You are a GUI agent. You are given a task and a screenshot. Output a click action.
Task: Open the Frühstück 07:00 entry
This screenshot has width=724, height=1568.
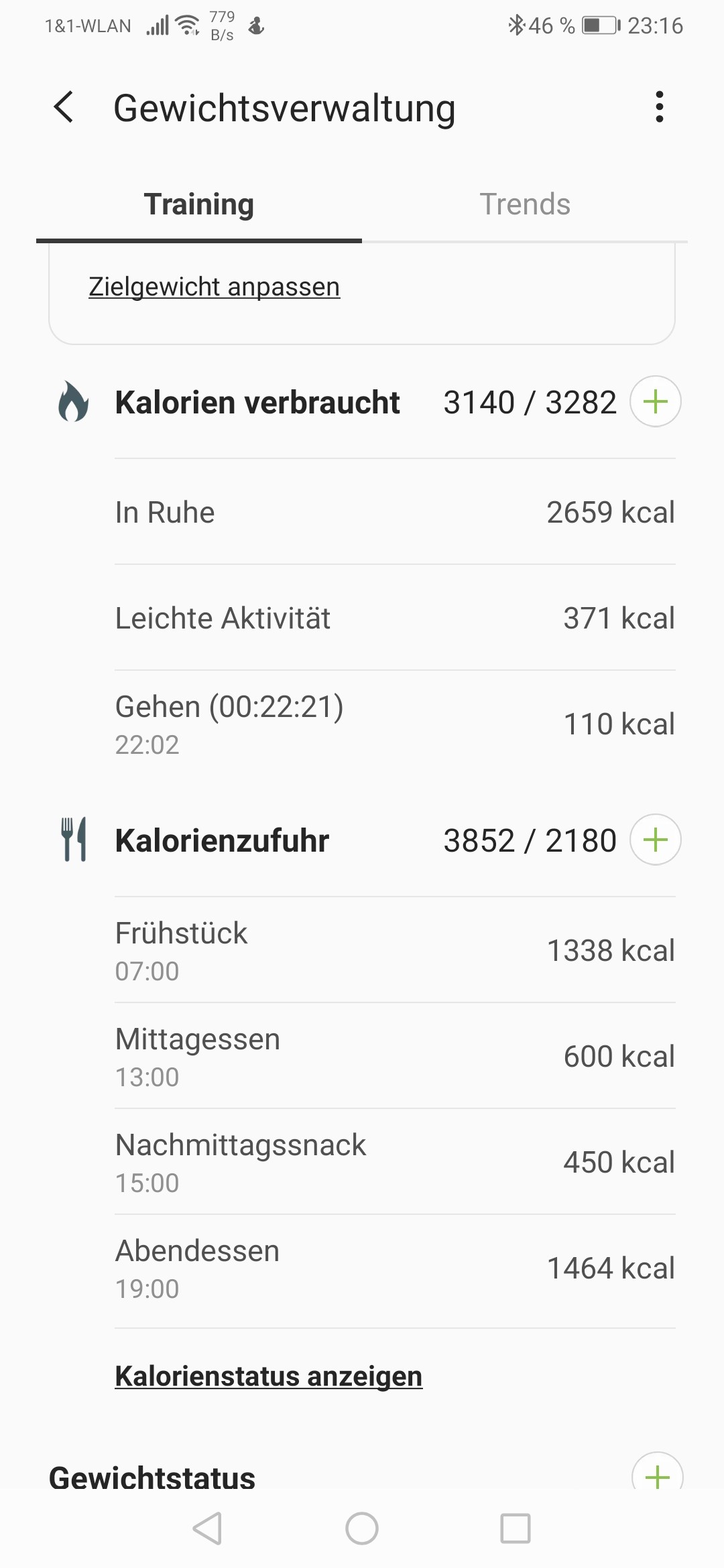pos(395,950)
